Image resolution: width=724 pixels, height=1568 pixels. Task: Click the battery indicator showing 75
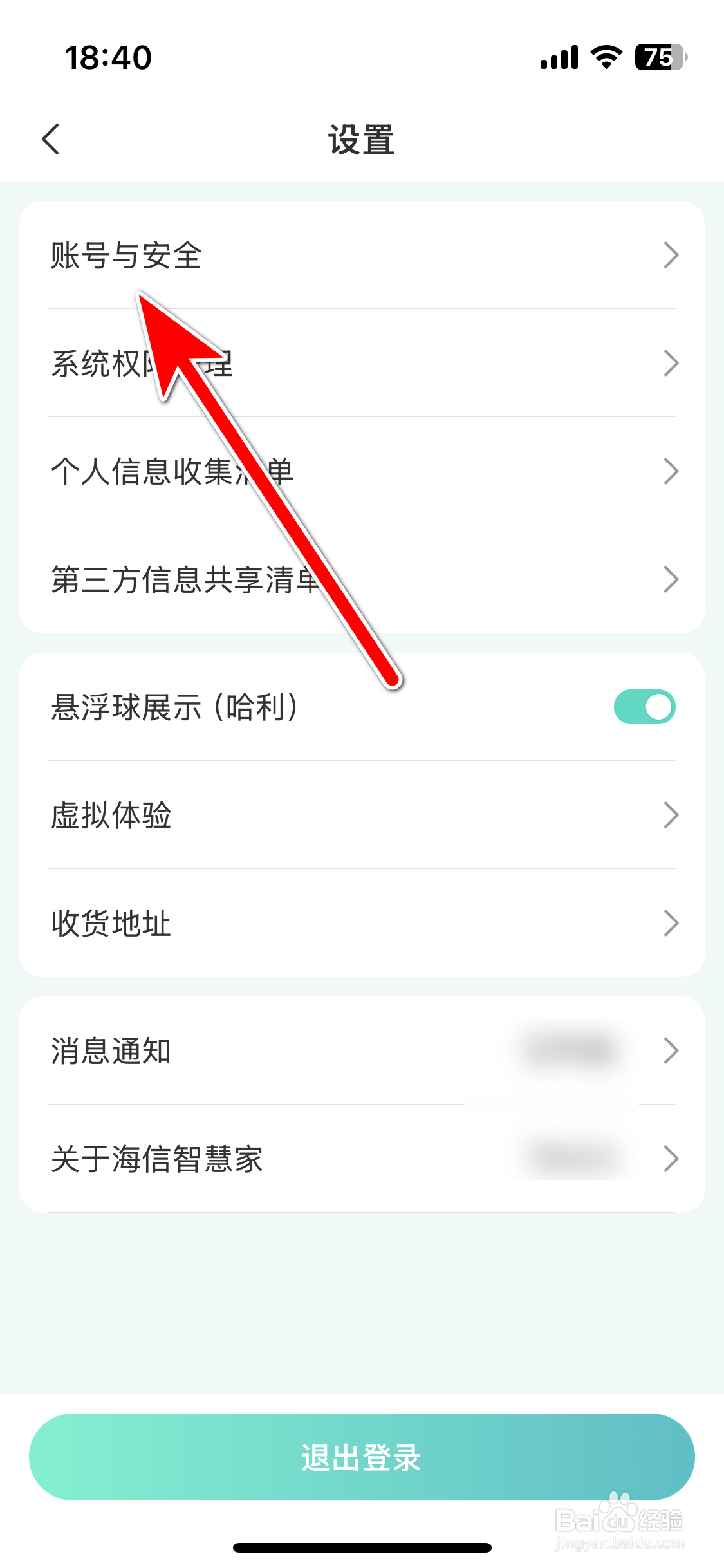(x=658, y=57)
